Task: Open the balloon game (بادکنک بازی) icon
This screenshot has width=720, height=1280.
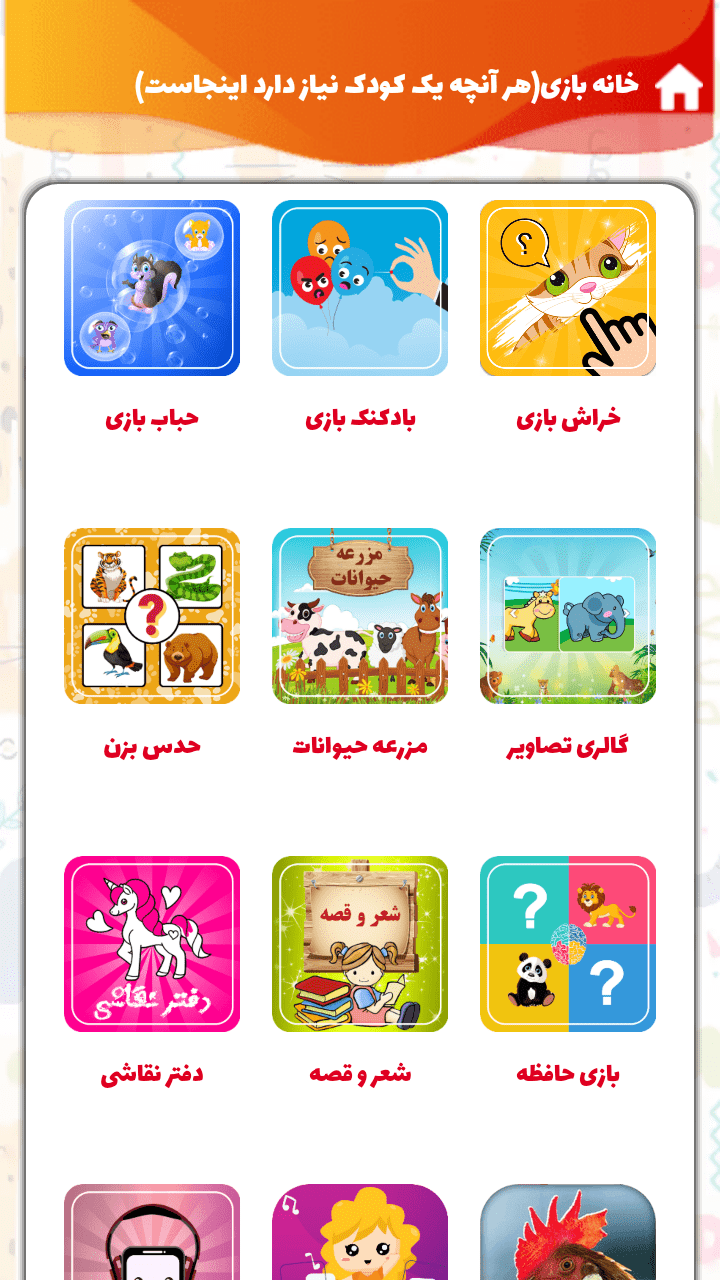Action: pos(360,287)
